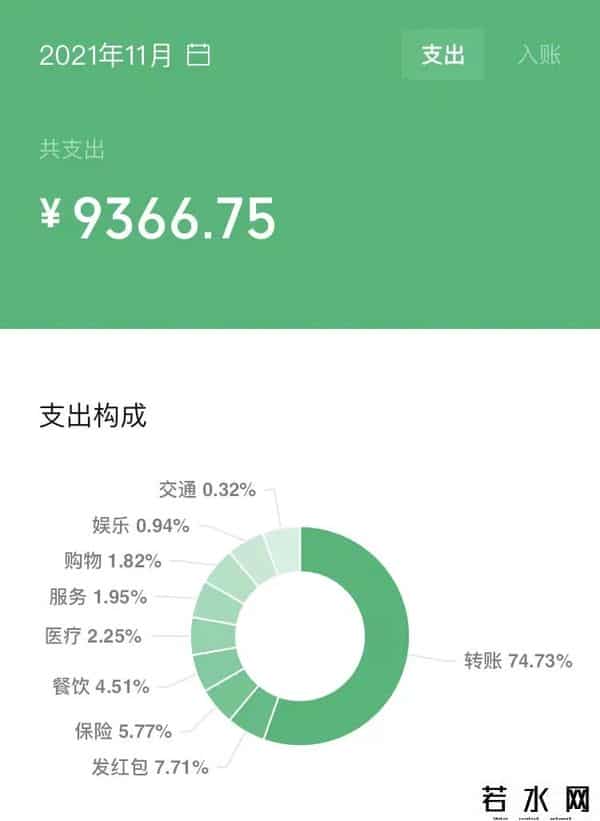Switch to the 入账 tab
Screen dimensions: 600x821
538,55
